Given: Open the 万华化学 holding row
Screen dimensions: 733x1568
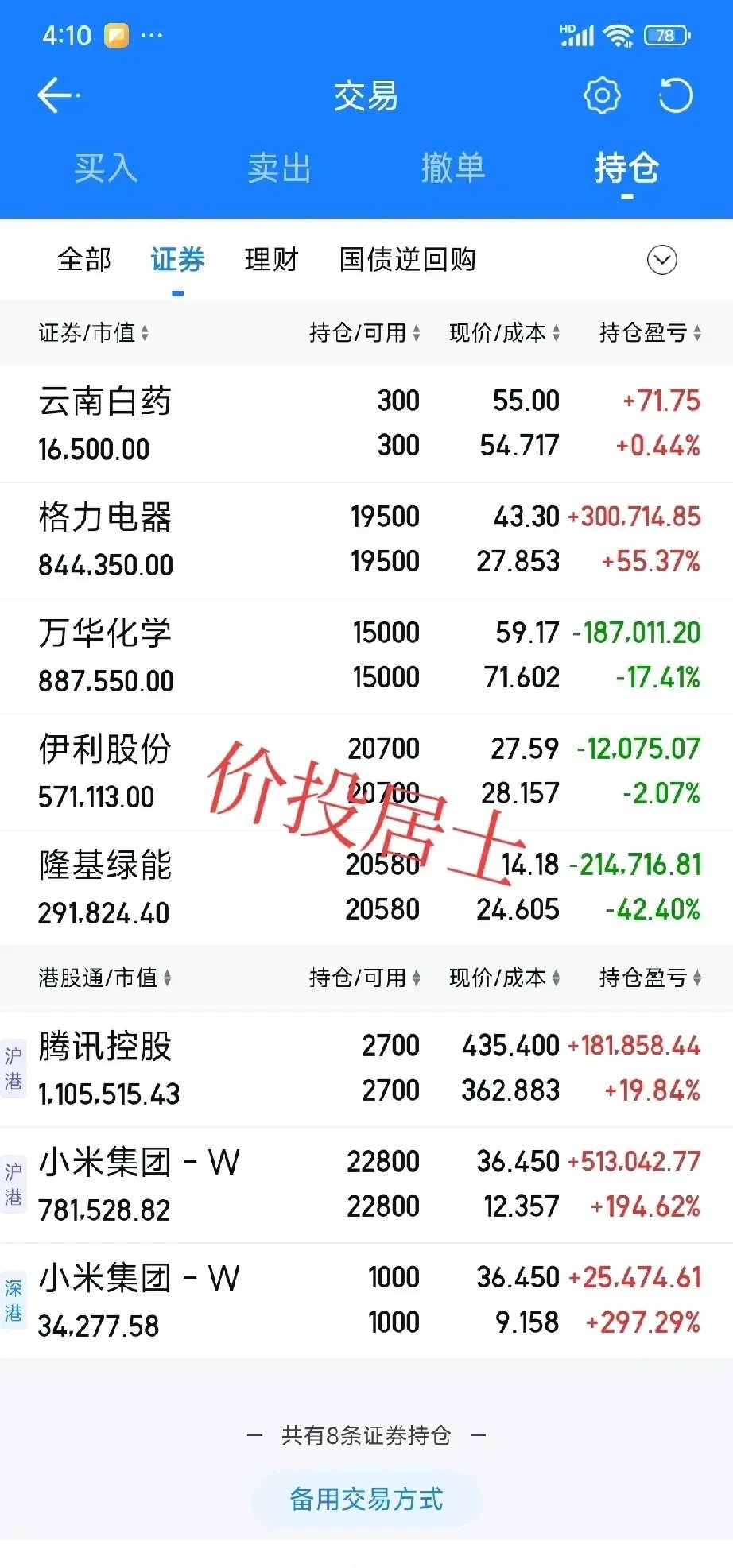Looking at the screenshot, I should coord(366,656).
